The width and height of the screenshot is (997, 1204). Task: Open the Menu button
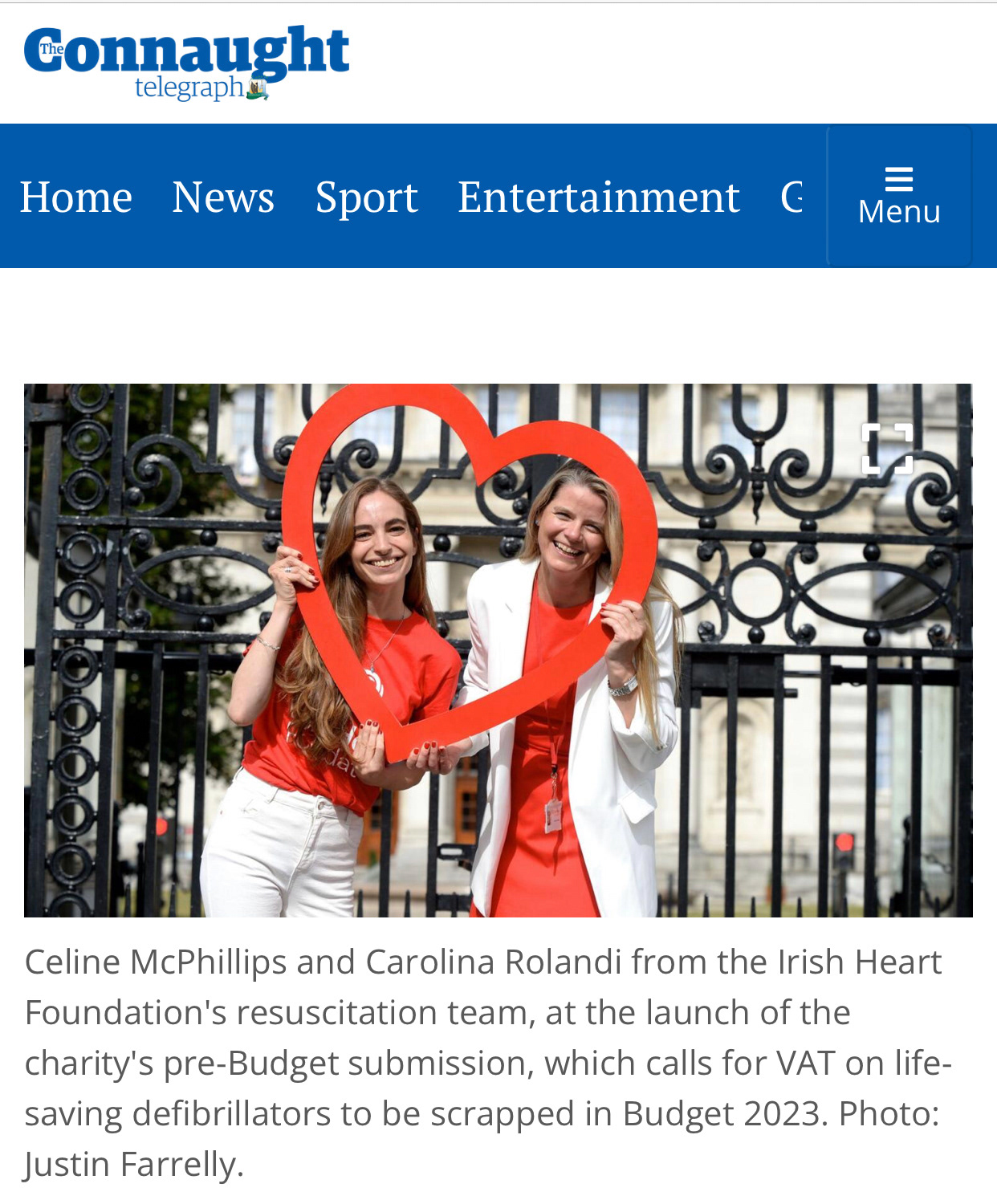(x=899, y=196)
